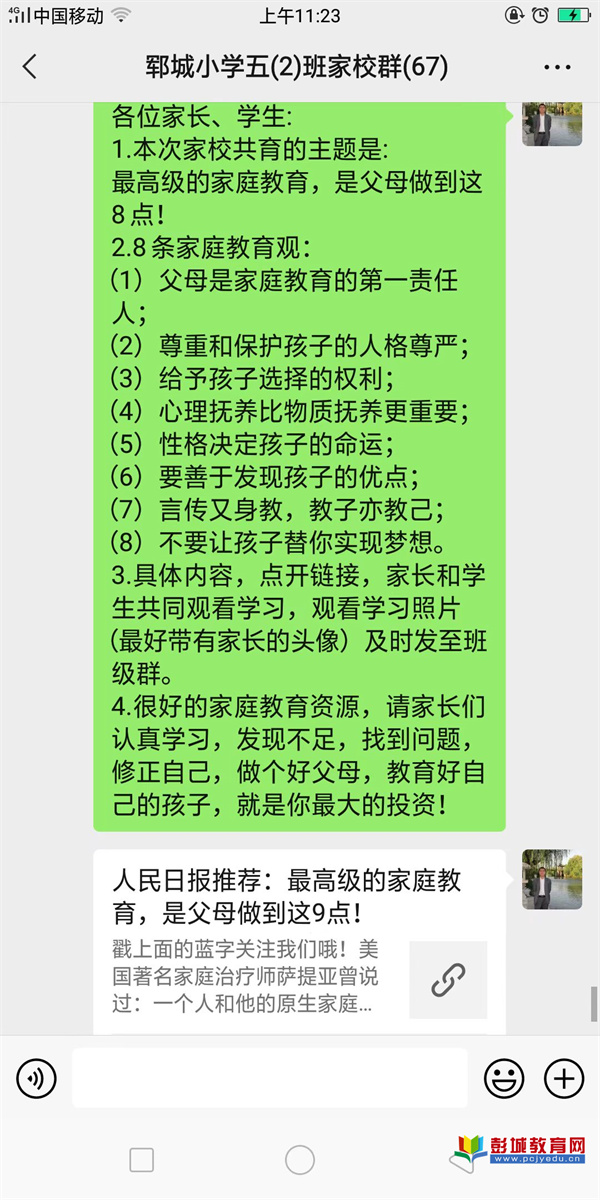The width and height of the screenshot is (600, 1200).
Task: Open the emoji picker
Action: click(504, 1079)
